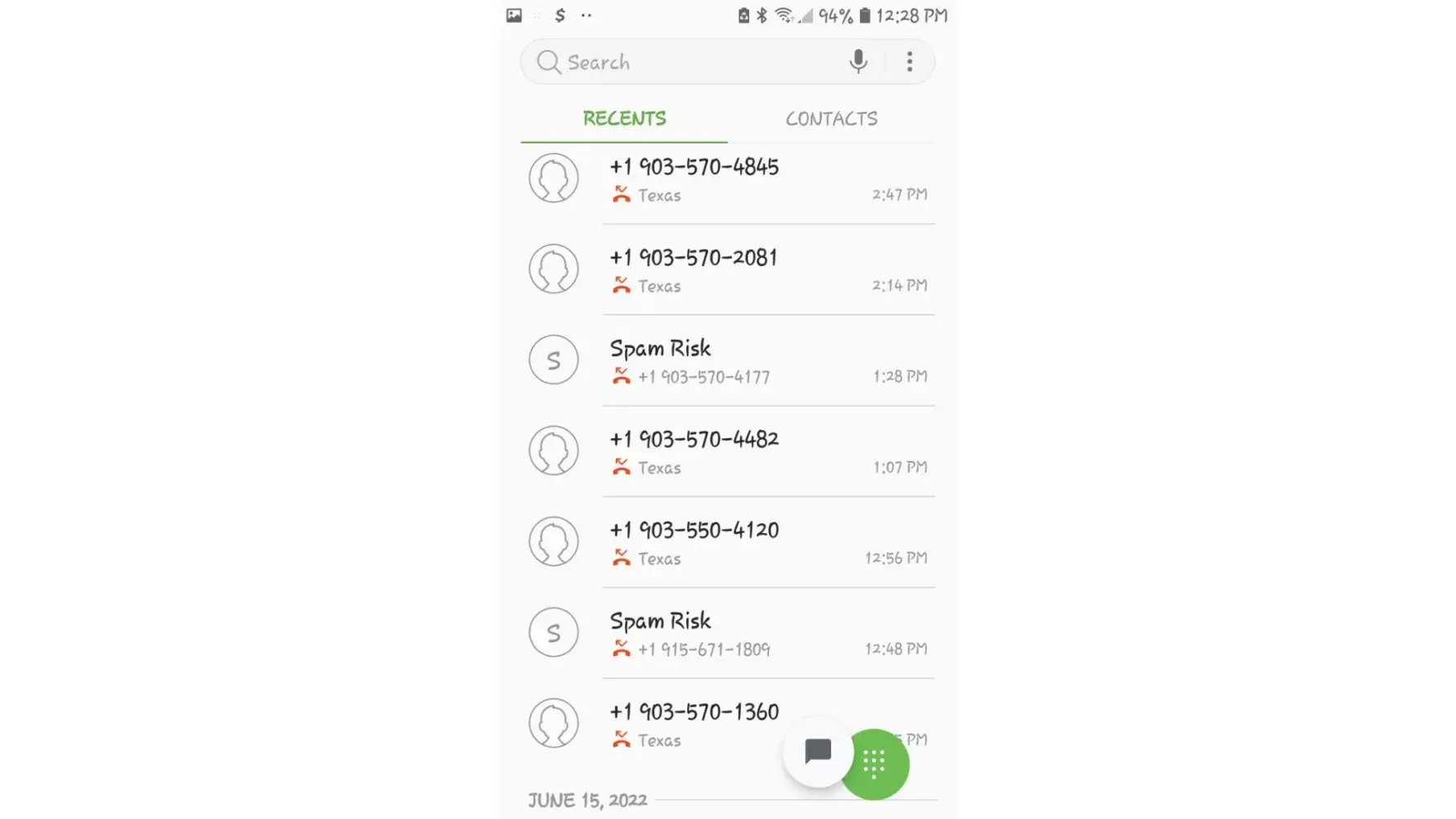Open call entry +1 903-570-4845
The width and height of the screenshot is (1456, 819).
(737, 179)
